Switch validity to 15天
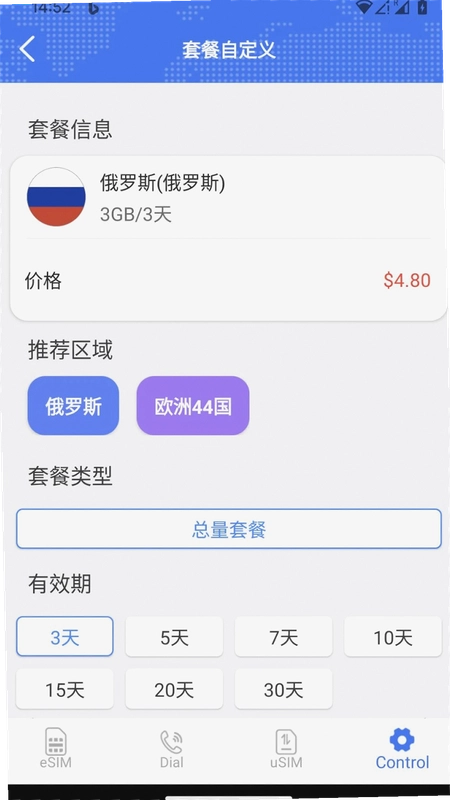 pyautogui.click(x=65, y=689)
